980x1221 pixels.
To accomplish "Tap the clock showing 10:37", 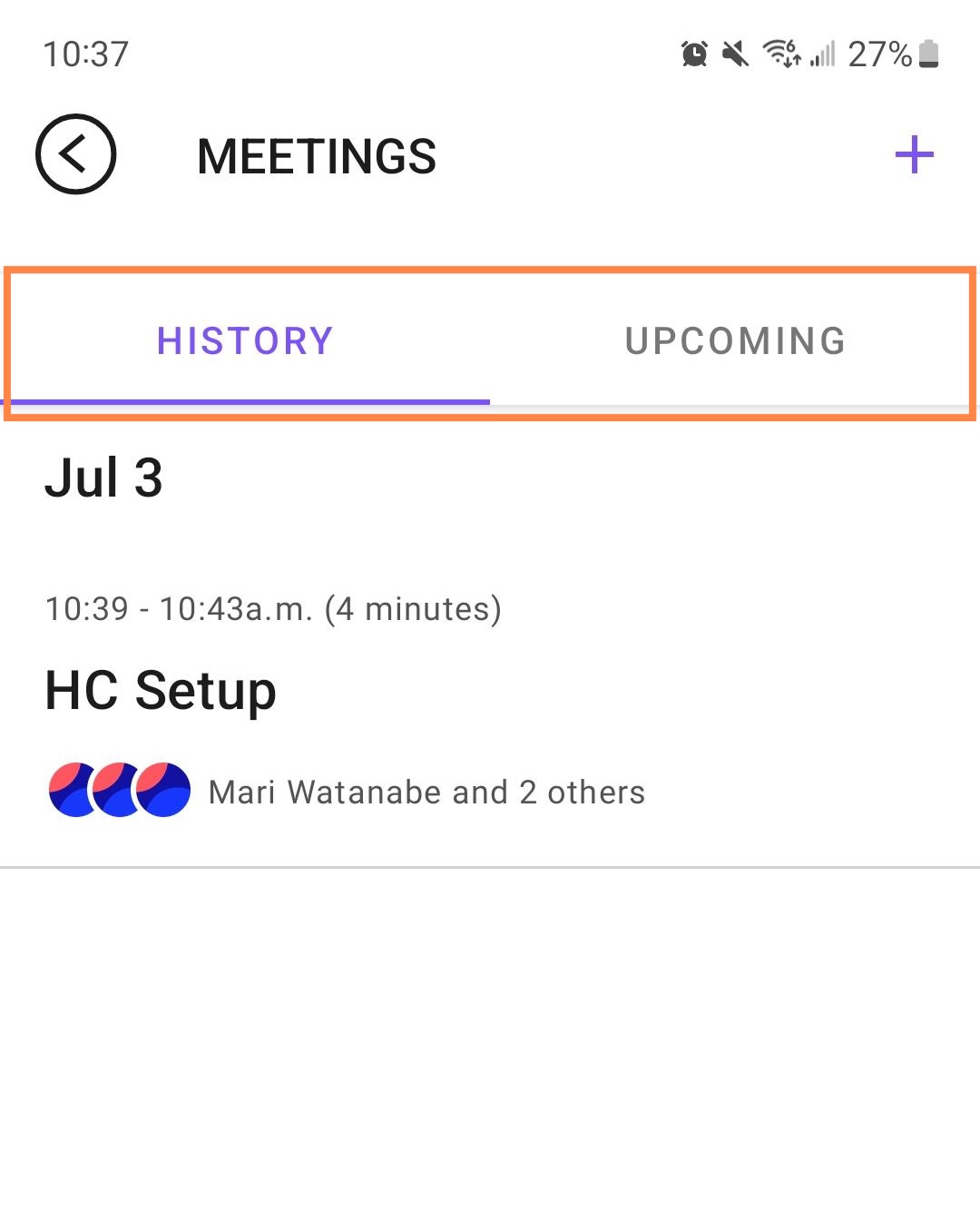I will tap(86, 54).
